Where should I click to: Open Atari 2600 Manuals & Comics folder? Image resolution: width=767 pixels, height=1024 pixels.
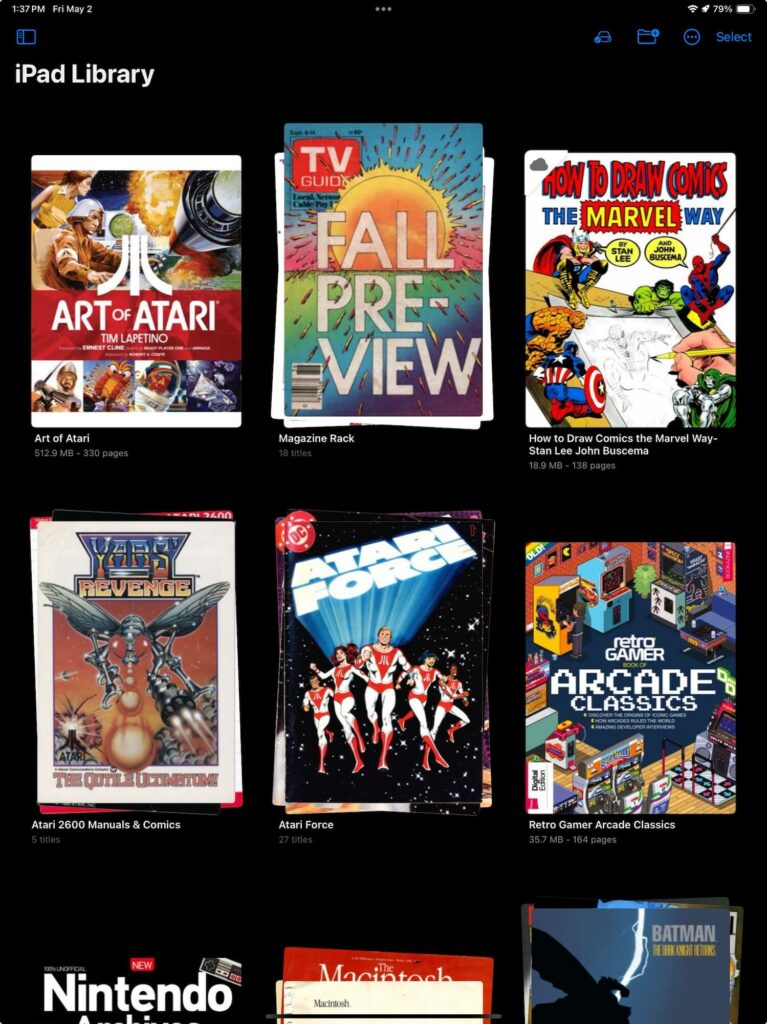(136, 662)
